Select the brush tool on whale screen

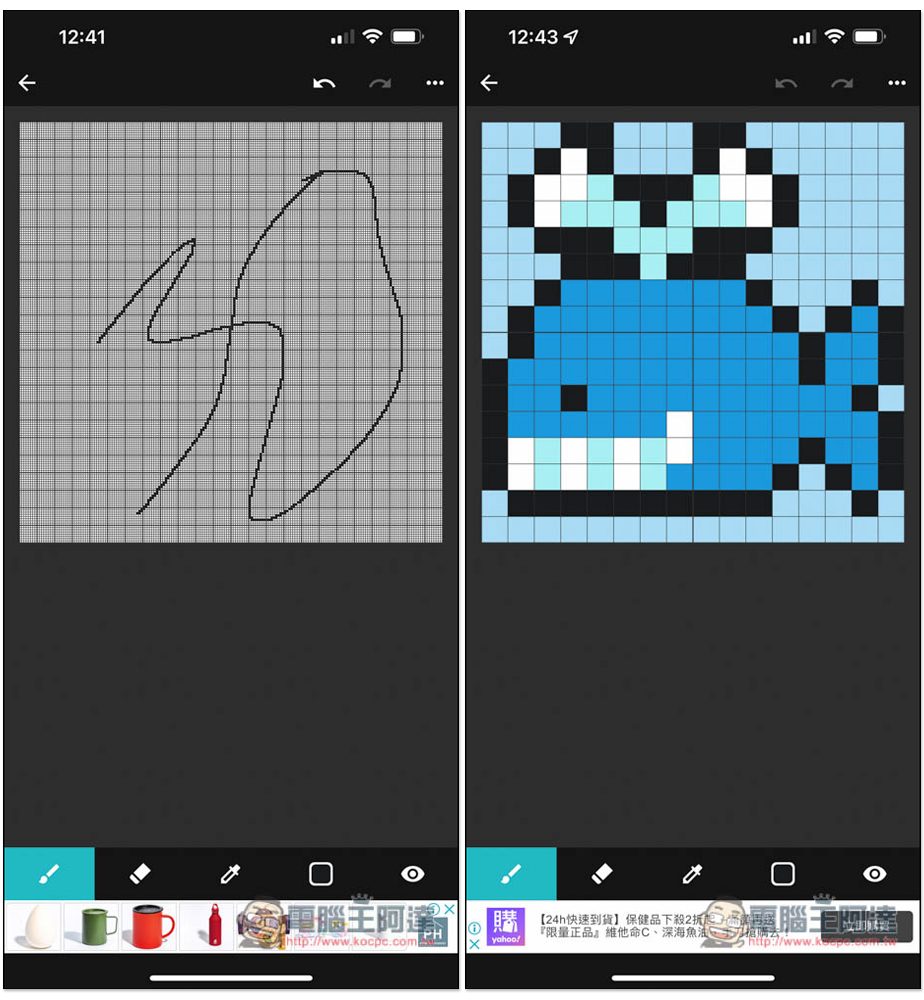(511, 874)
